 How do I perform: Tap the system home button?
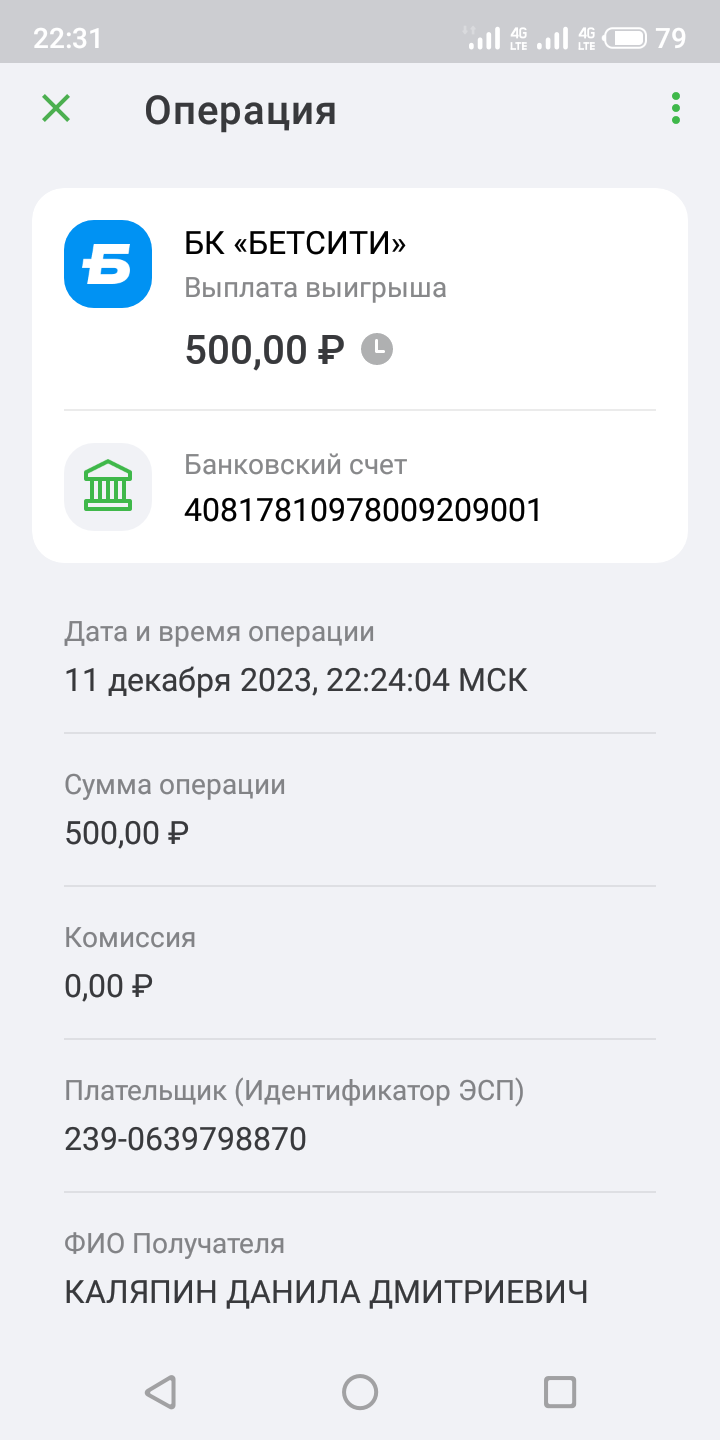360,1391
